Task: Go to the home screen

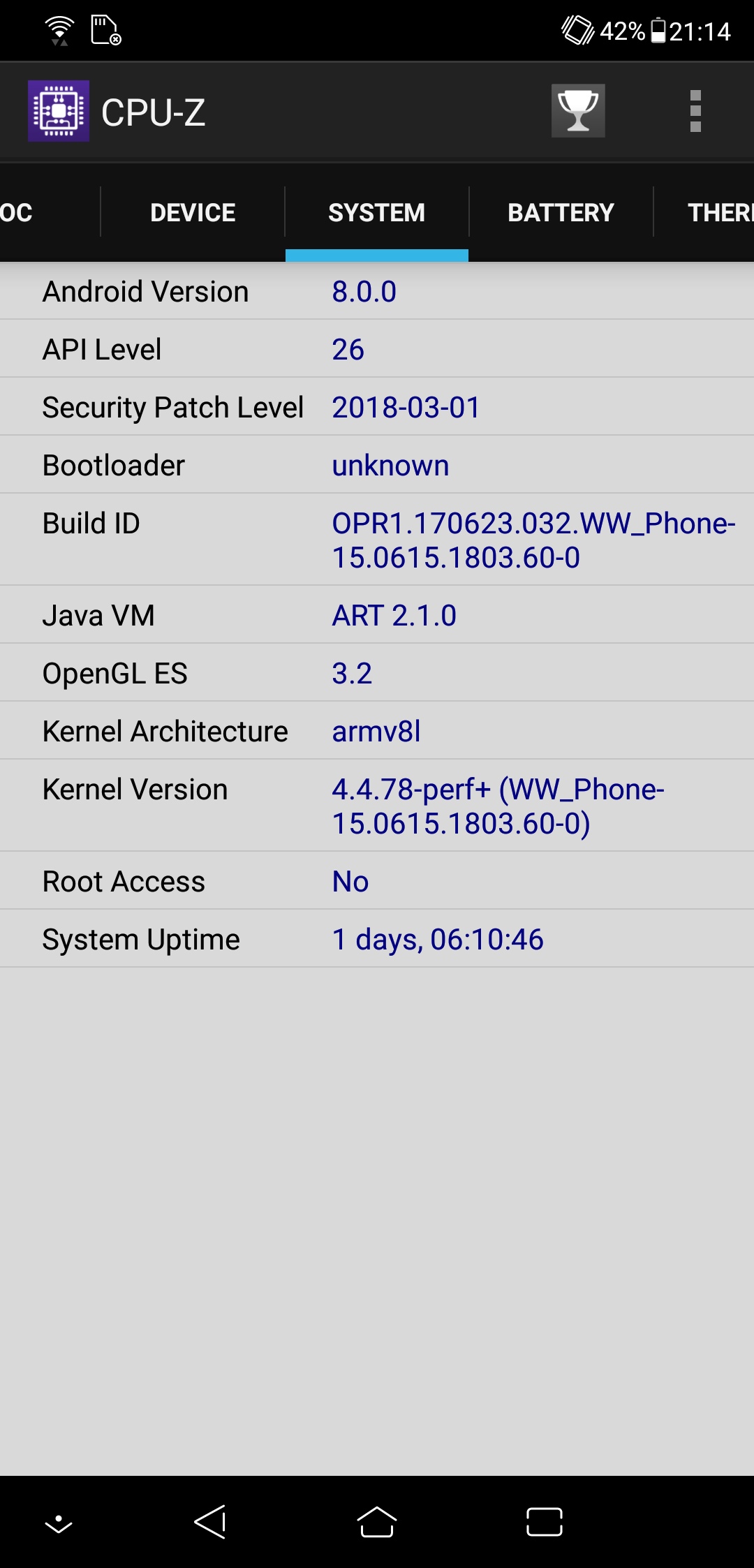Action: pyautogui.click(x=377, y=1521)
